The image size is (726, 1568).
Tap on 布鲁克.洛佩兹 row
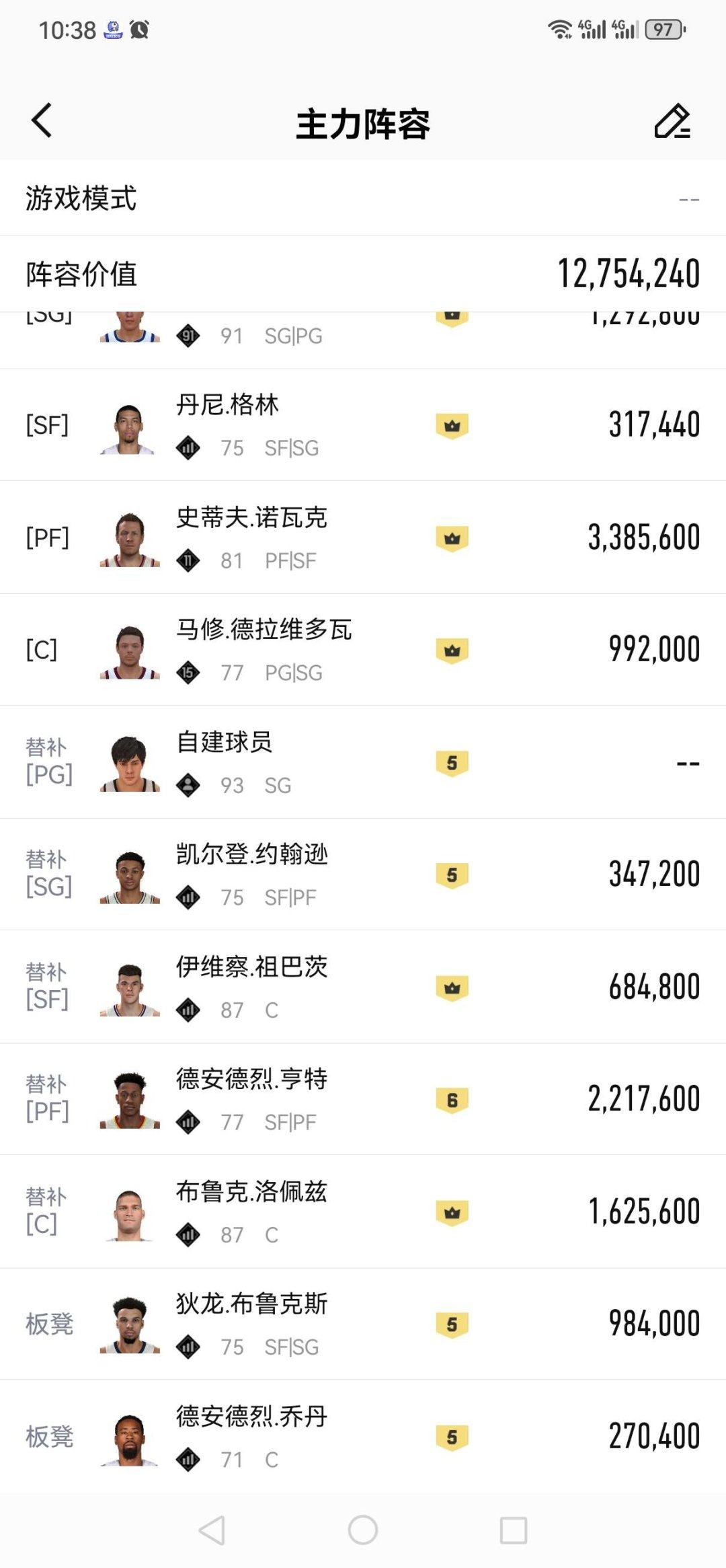coord(363,1211)
